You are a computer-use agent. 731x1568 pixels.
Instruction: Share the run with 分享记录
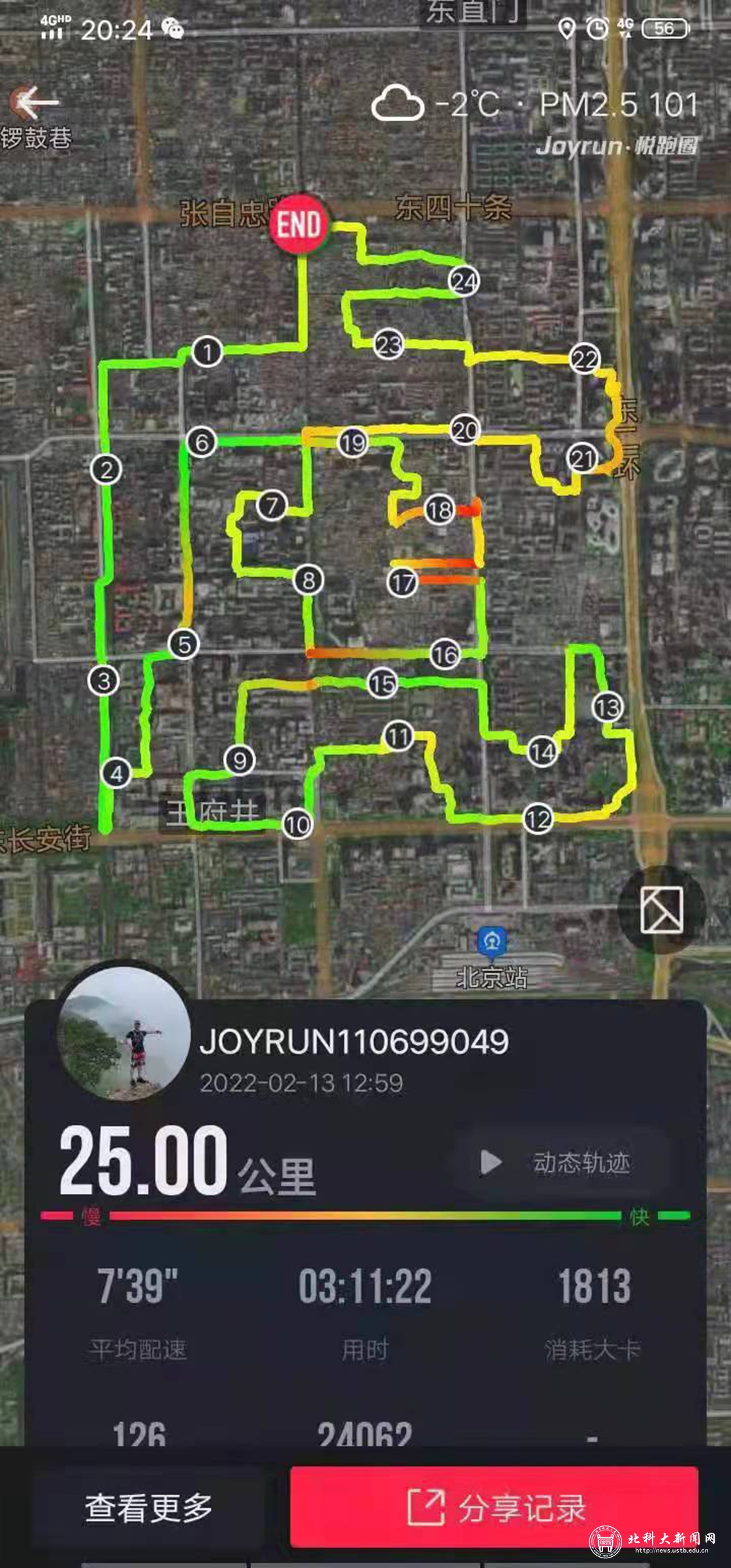494,1508
